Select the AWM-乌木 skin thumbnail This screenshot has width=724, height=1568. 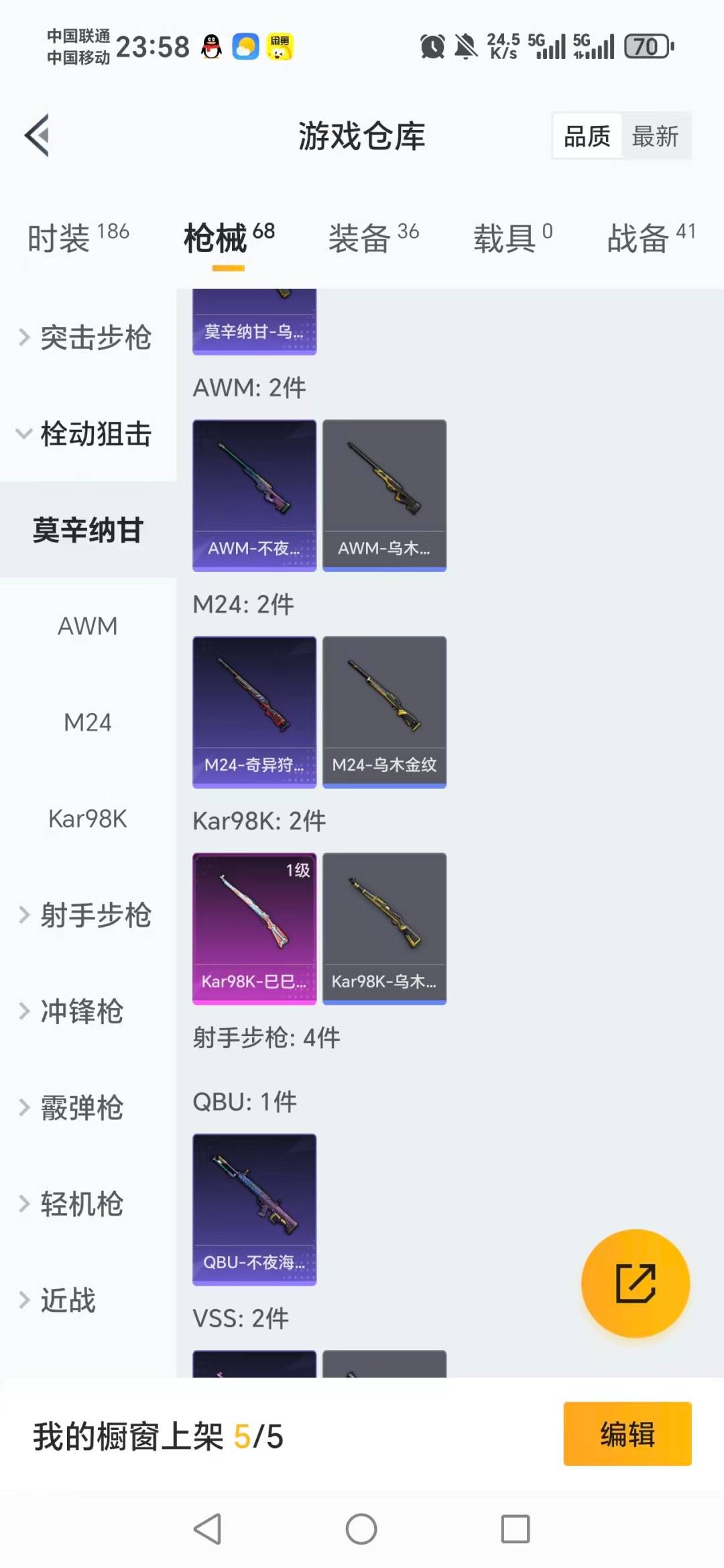(383, 494)
